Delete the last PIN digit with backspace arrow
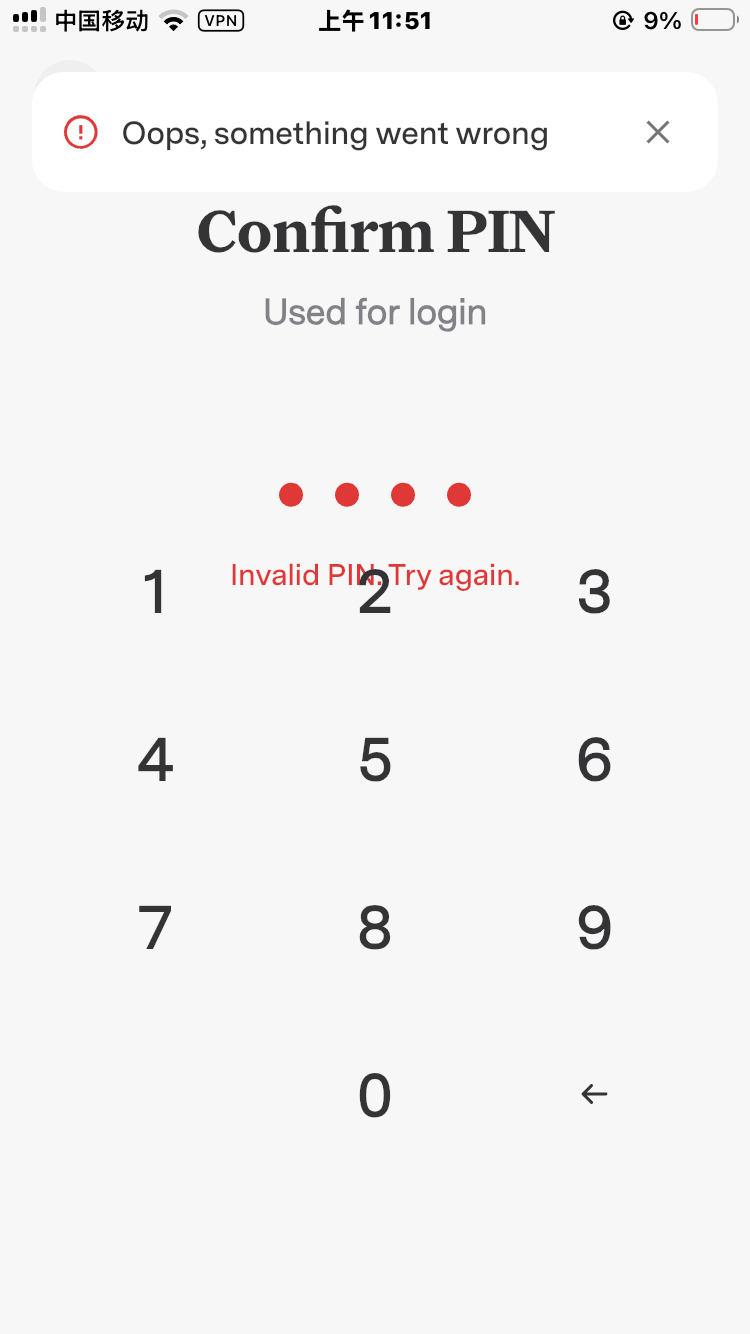This screenshot has width=750, height=1334. tap(594, 1095)
